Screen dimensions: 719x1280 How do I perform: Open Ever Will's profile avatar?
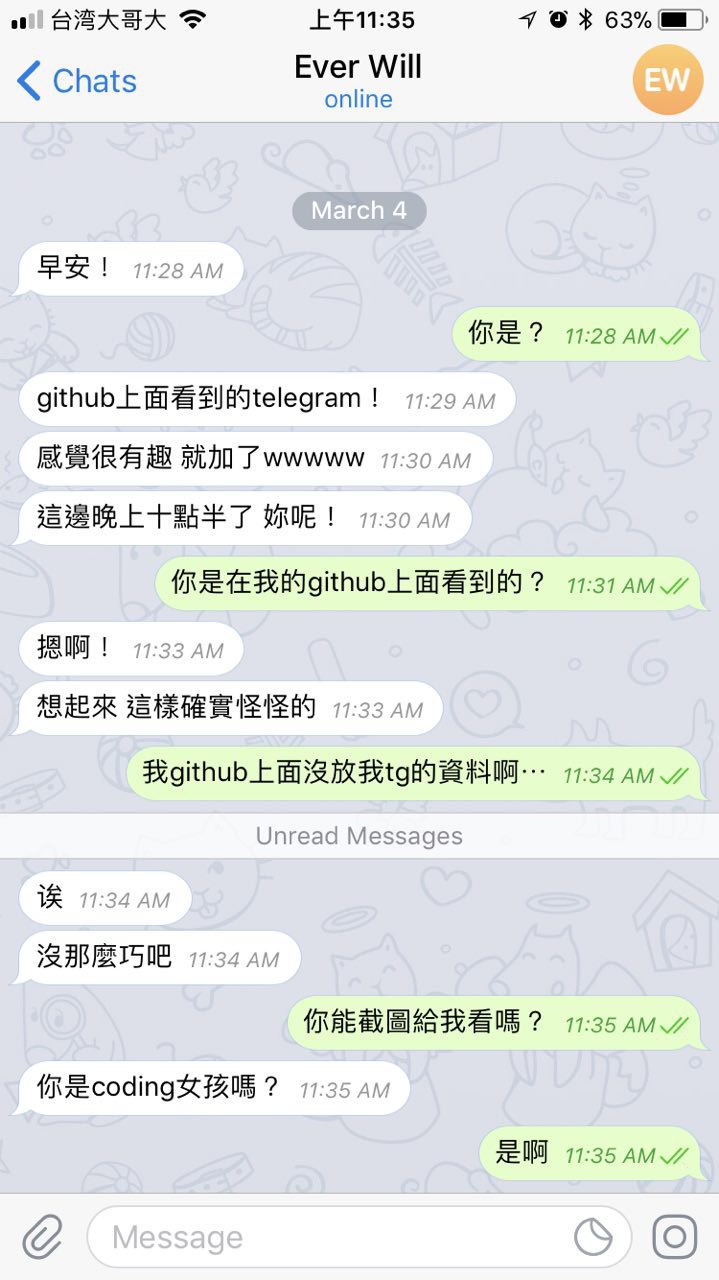[x=666, y=80]
